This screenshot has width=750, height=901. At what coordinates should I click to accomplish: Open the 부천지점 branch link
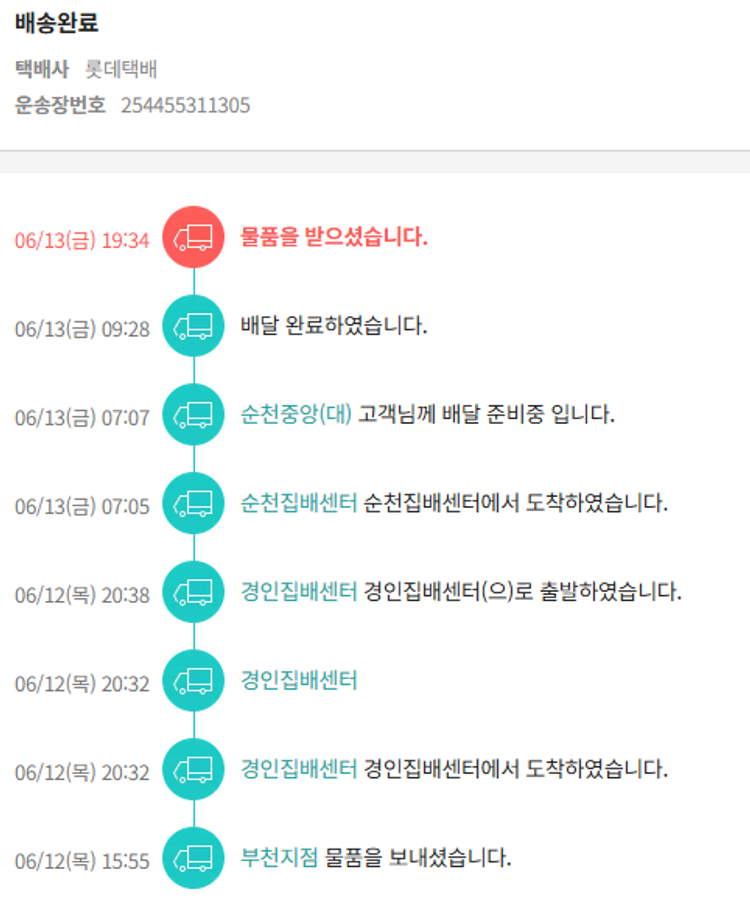[279, 858]
